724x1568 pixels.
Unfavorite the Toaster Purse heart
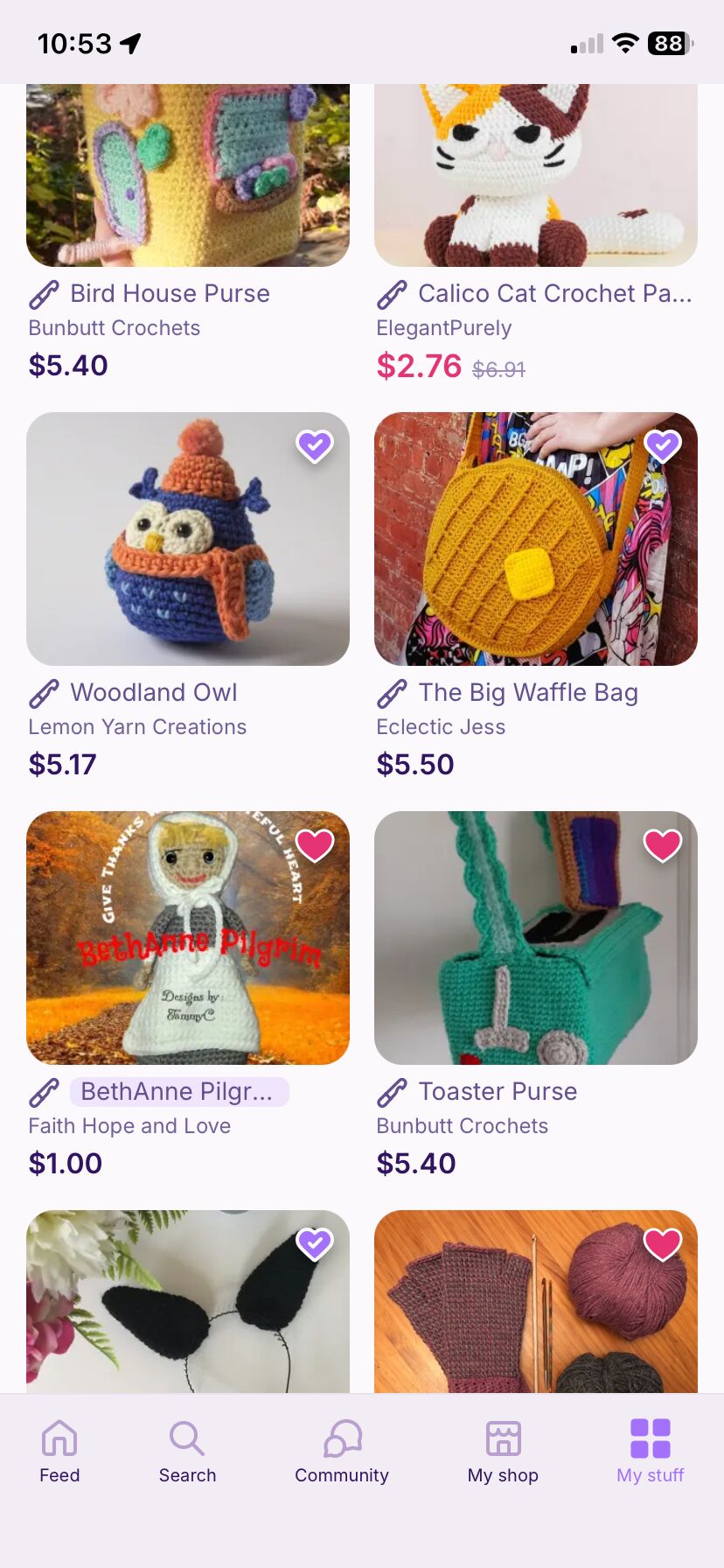click(663, 845)
